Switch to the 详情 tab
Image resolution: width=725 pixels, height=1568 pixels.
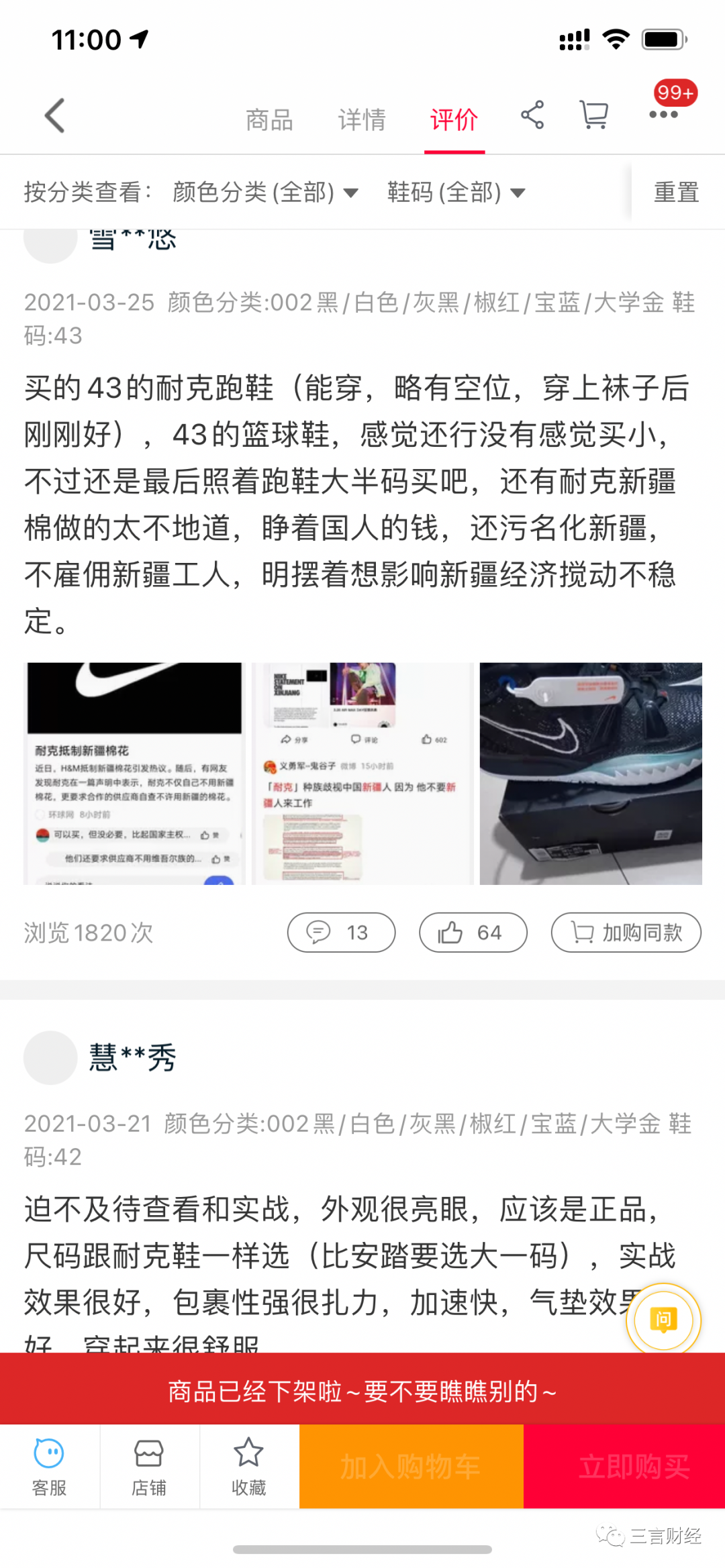[x=362, y=120]
